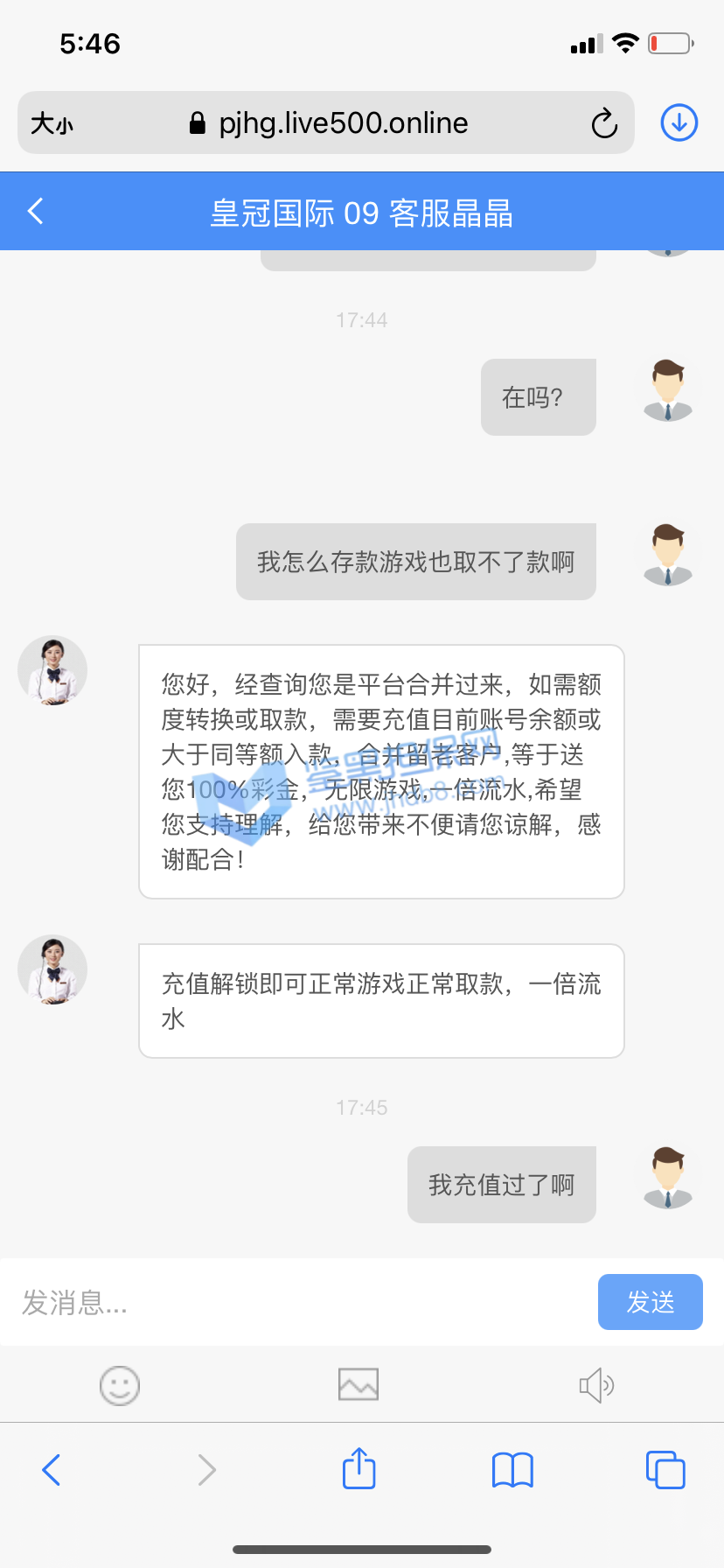The height and width of the screenshot is (1568, 724).
Task: Send the message with 发送 button
Action: [x=650, y=1302]
